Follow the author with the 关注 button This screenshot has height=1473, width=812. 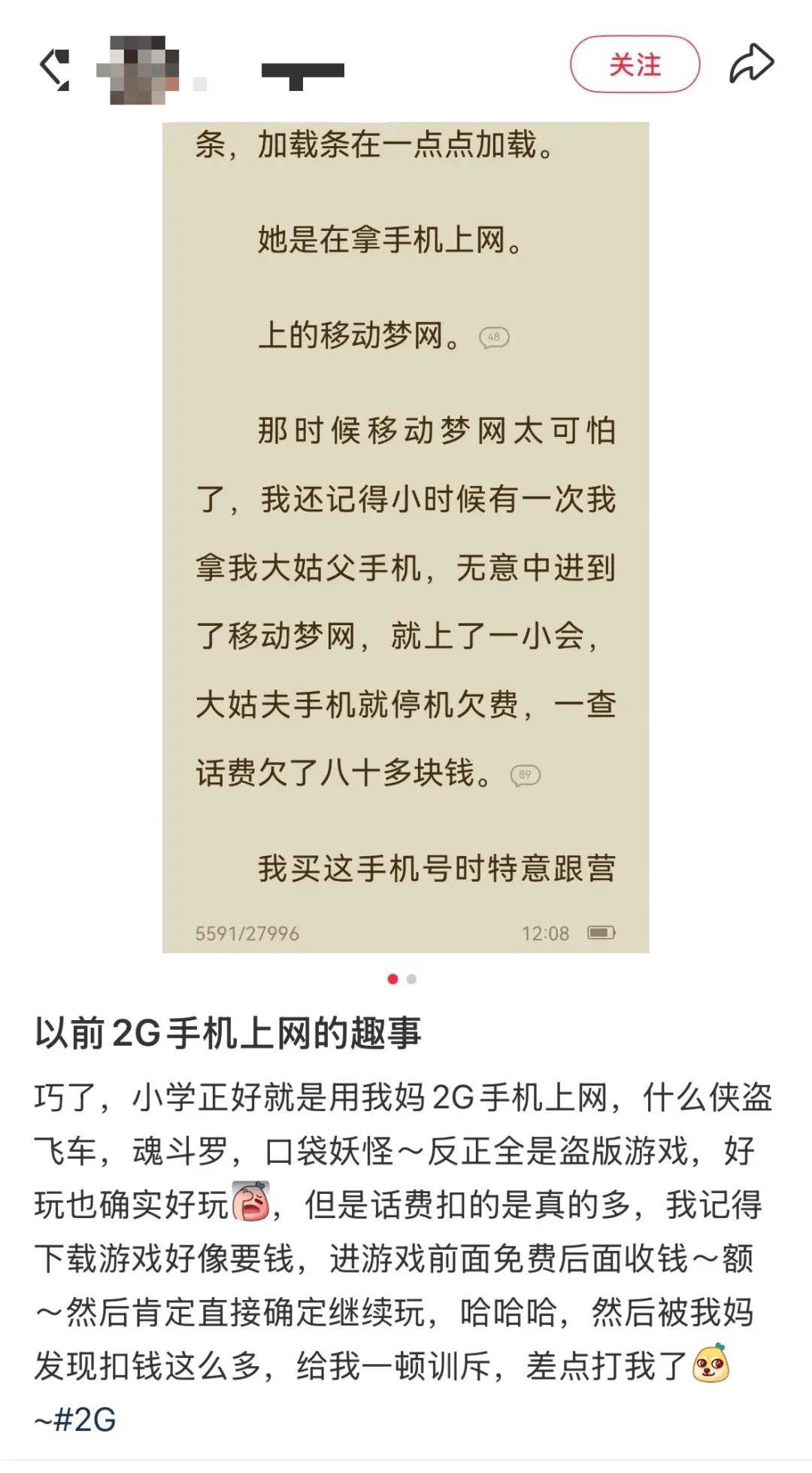coord(635,64)
